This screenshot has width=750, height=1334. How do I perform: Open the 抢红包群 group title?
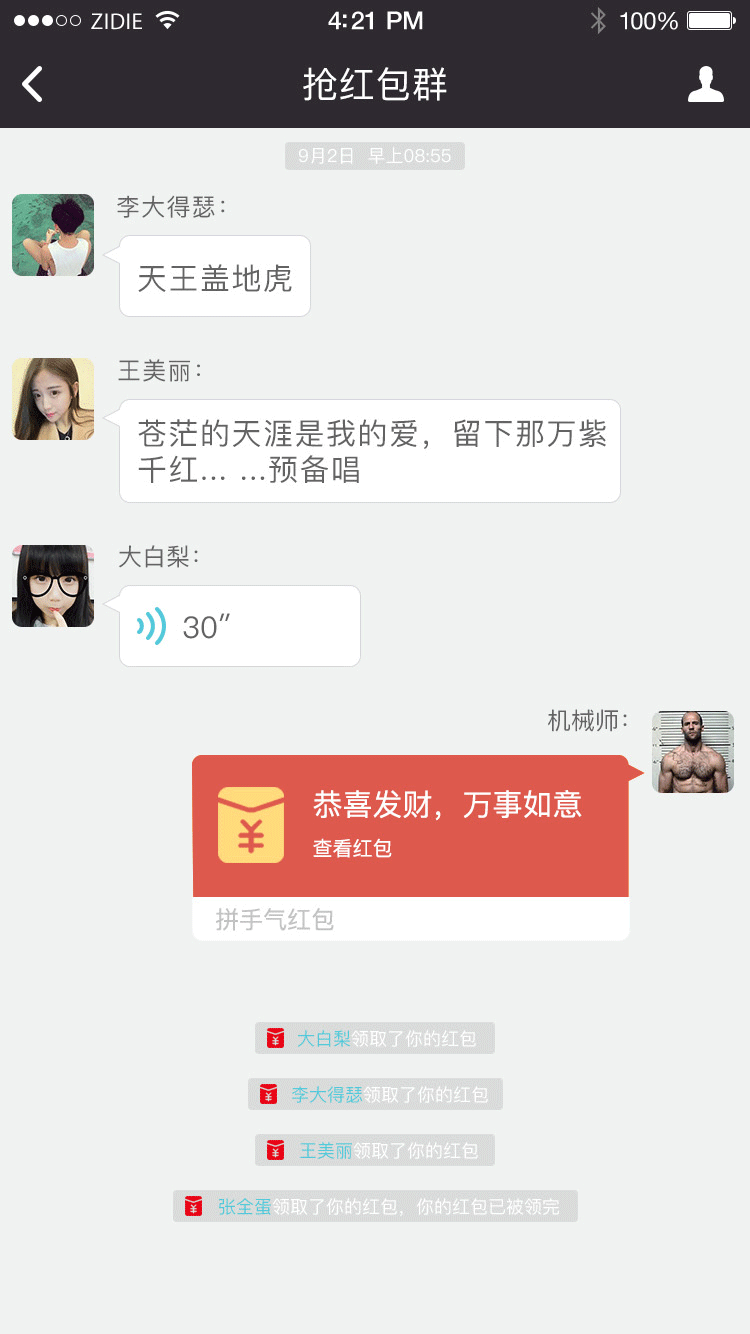(375, 84)
